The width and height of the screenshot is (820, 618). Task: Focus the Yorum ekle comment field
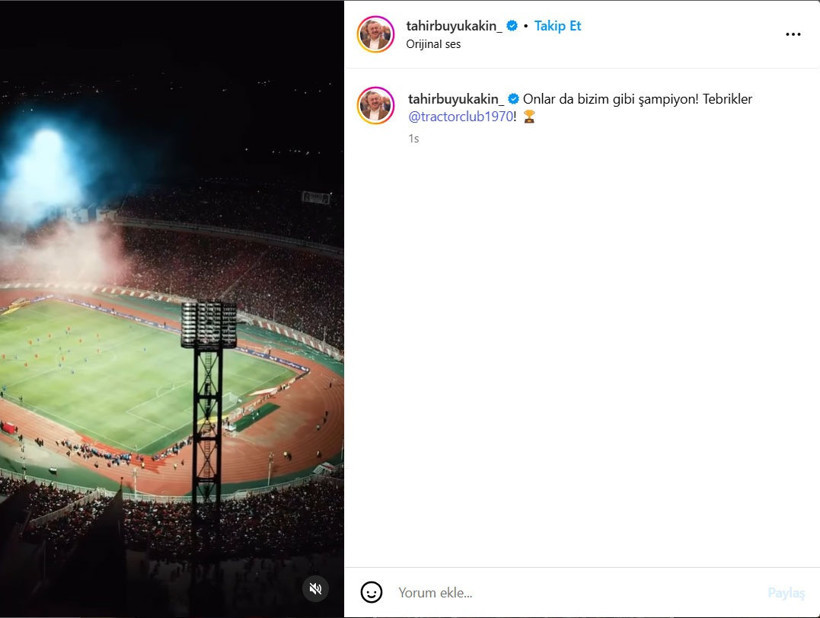pos(570,593)
